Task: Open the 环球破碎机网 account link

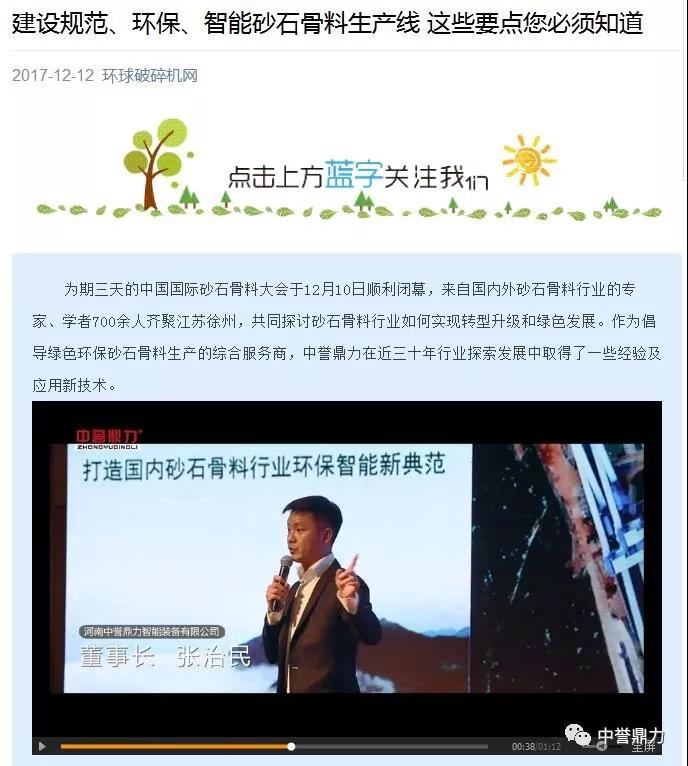Action: [150, 76]
